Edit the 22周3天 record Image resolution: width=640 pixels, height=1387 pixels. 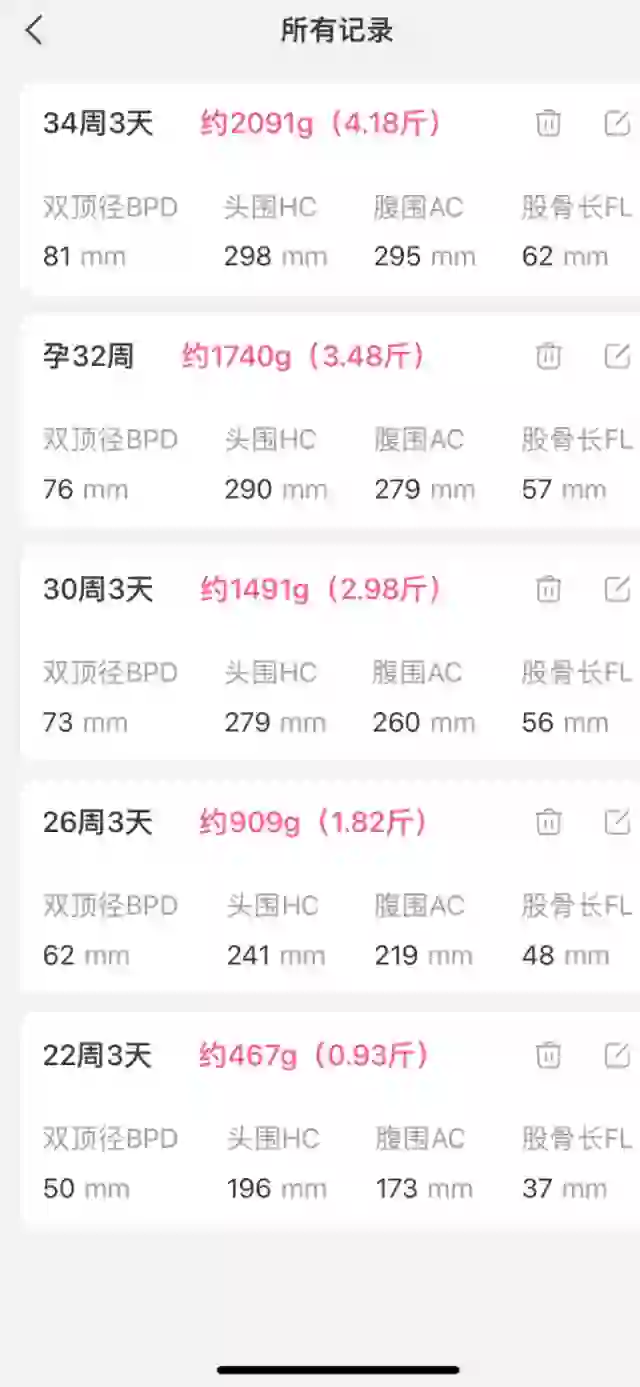click(618, 1054)
